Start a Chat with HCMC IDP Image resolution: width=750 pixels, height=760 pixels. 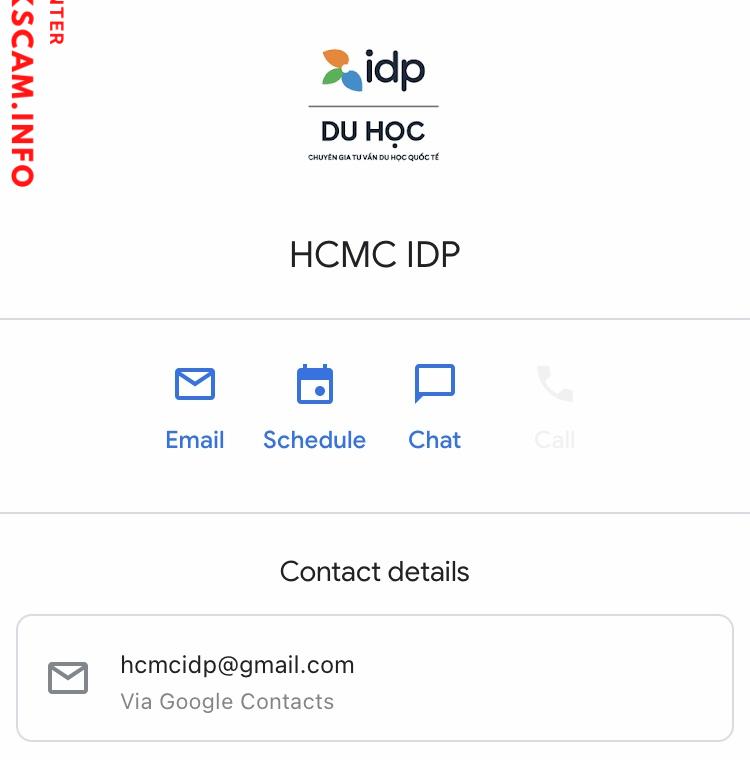click(x=435, y=407)
